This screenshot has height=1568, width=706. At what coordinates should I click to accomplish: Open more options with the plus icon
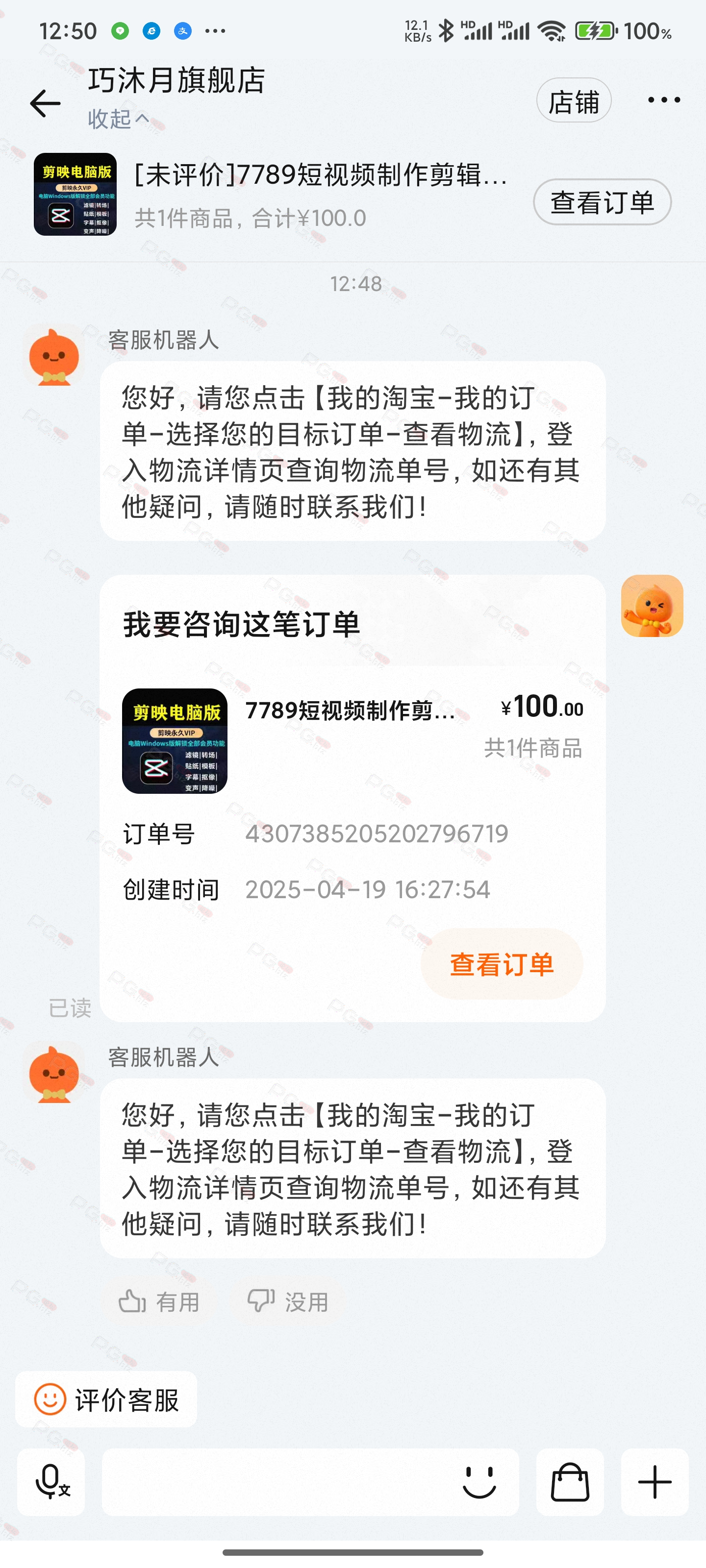(x=655, y=1482)
